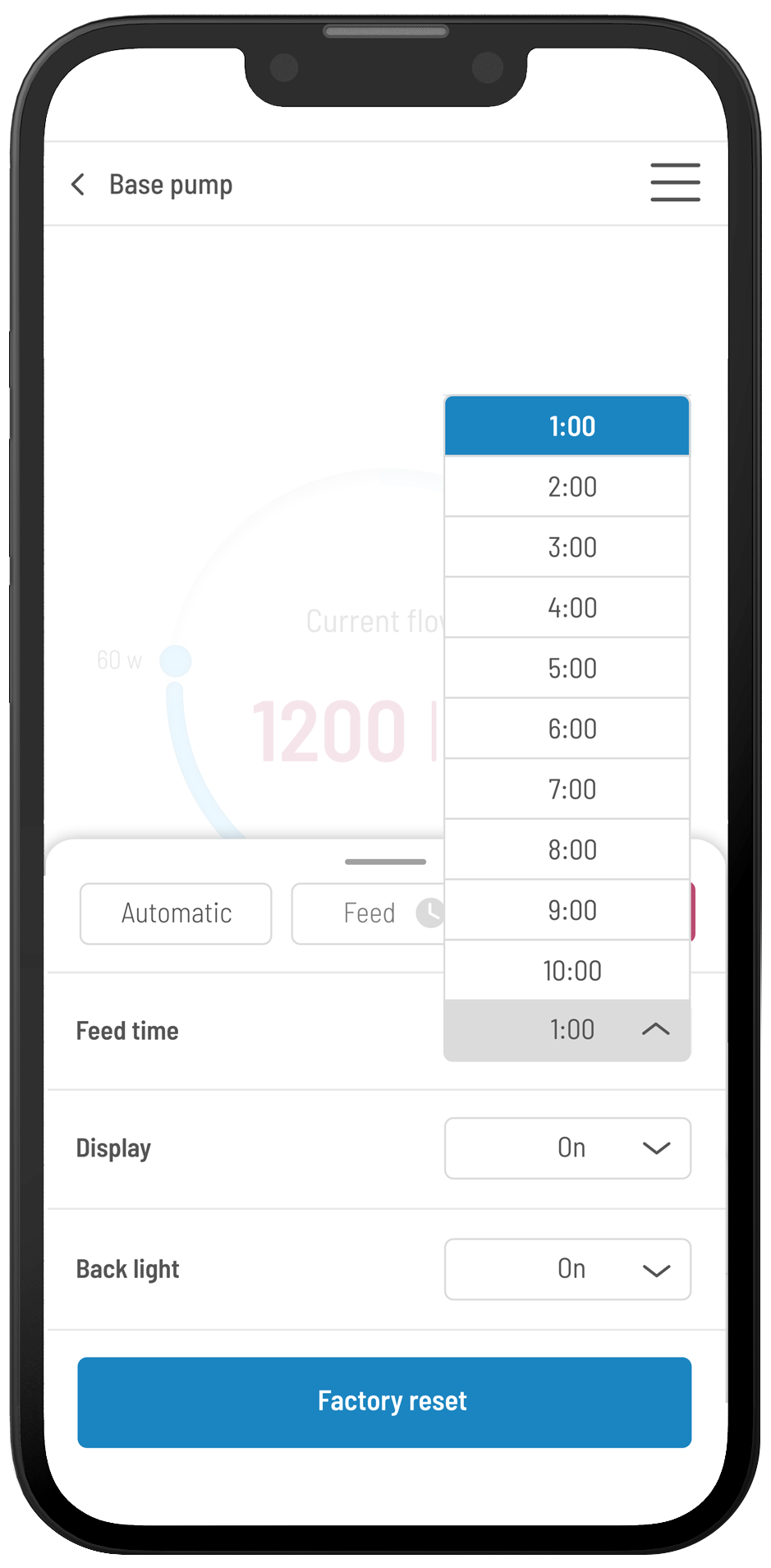Choose 2:00 feed time option
This screenshot has height=1568, width=771.
click(567, 486)
